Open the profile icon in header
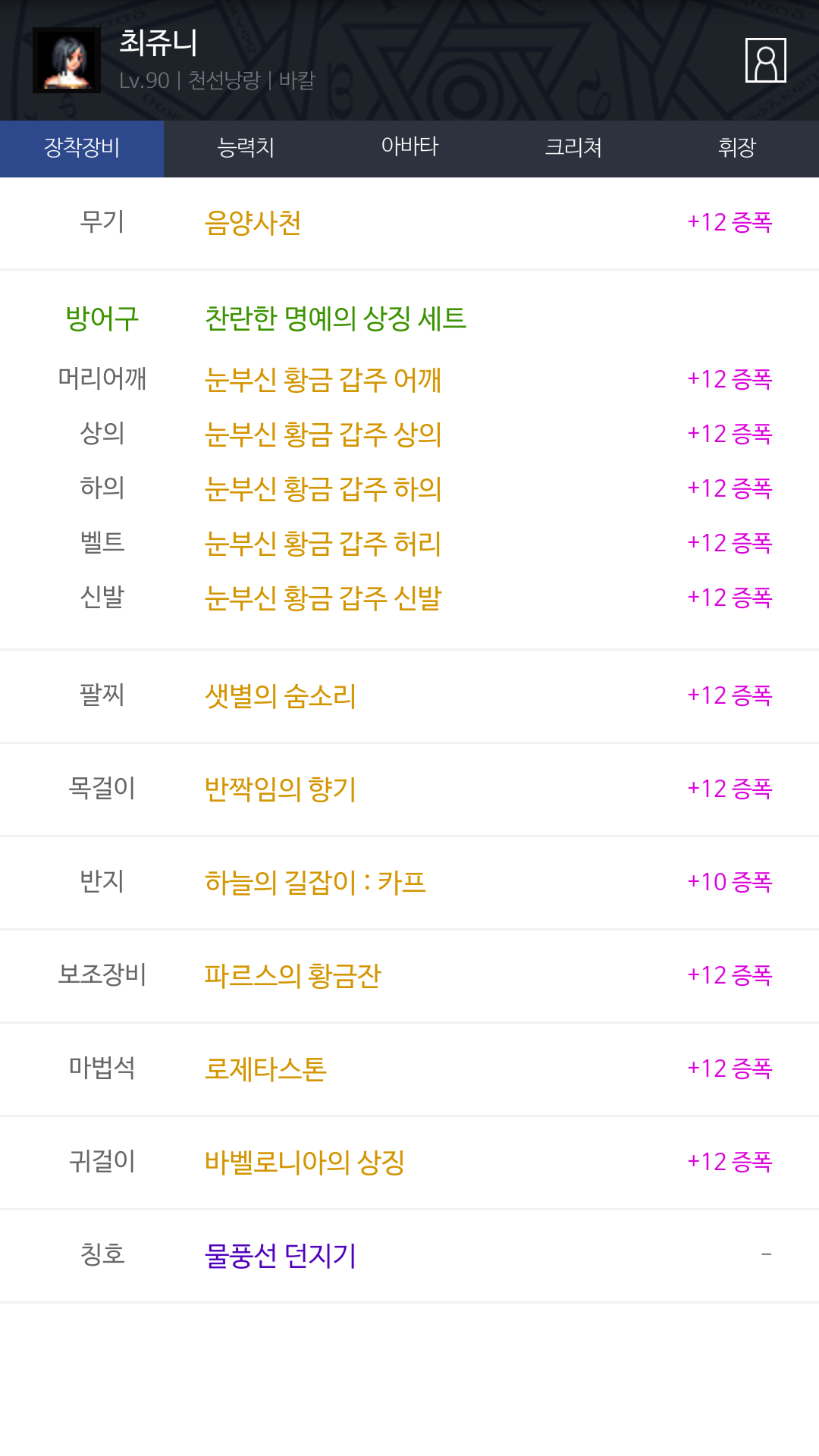The image size is (819, 1456). 765,60
